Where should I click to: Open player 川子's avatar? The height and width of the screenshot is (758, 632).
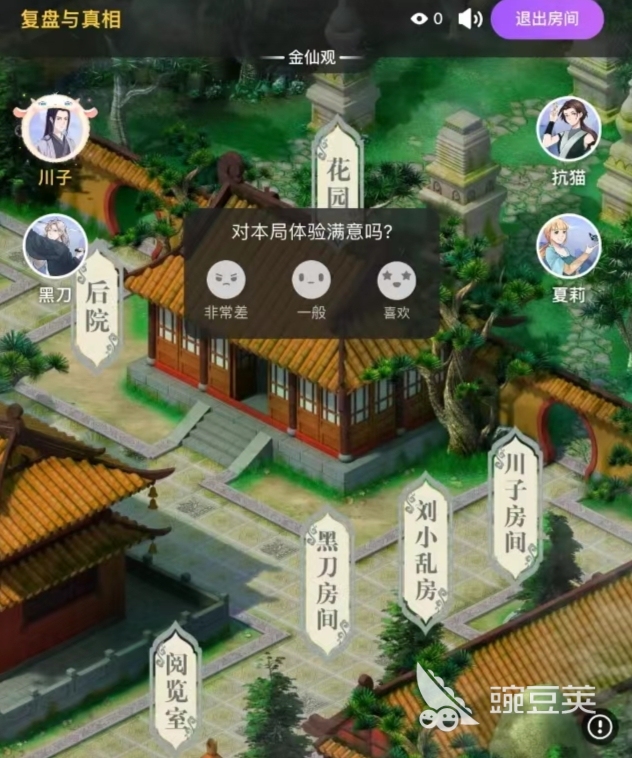click(x=53, y=130)
